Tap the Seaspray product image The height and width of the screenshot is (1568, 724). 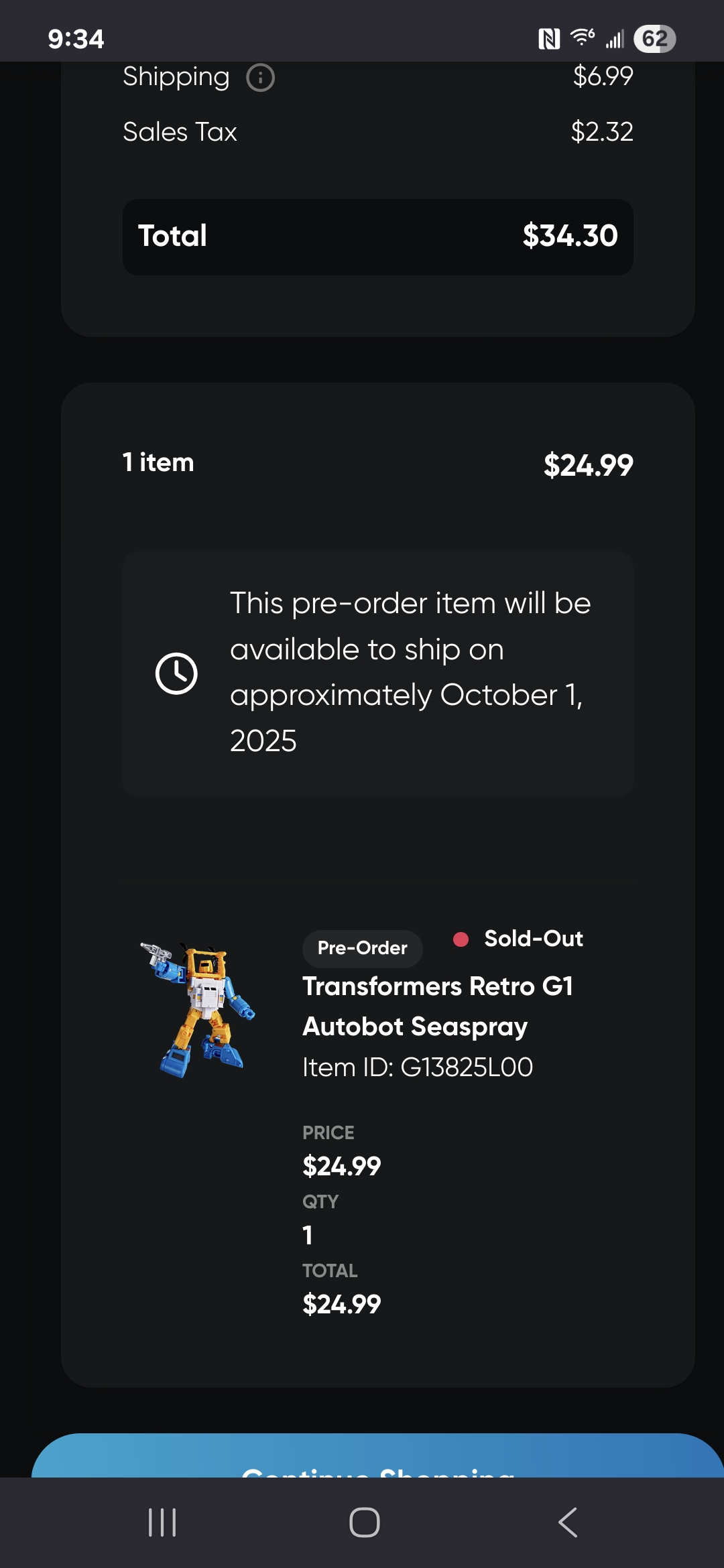pyautogui.click(x=199, y=1008)
